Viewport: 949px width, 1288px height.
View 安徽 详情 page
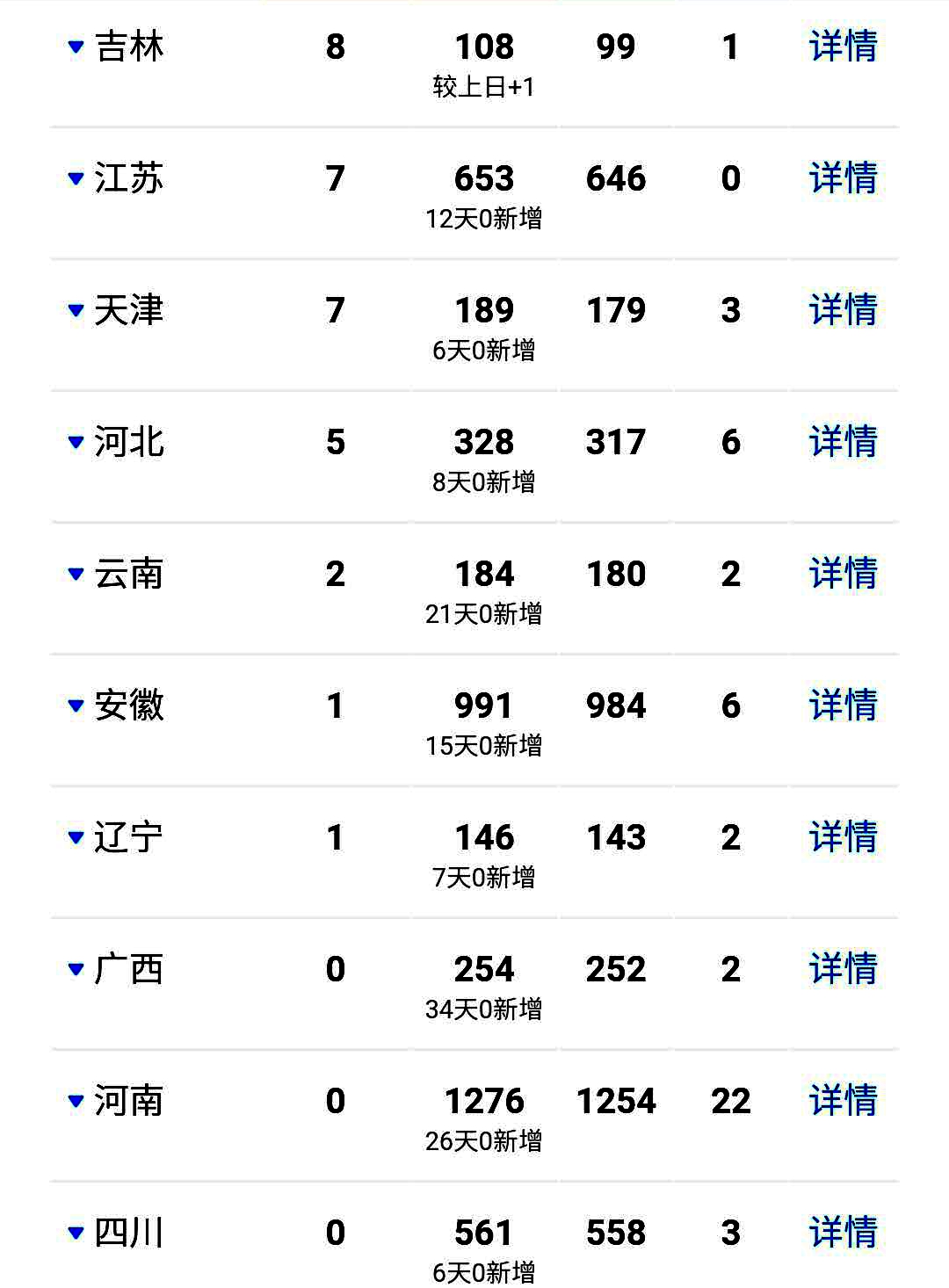tap(843, 706)
